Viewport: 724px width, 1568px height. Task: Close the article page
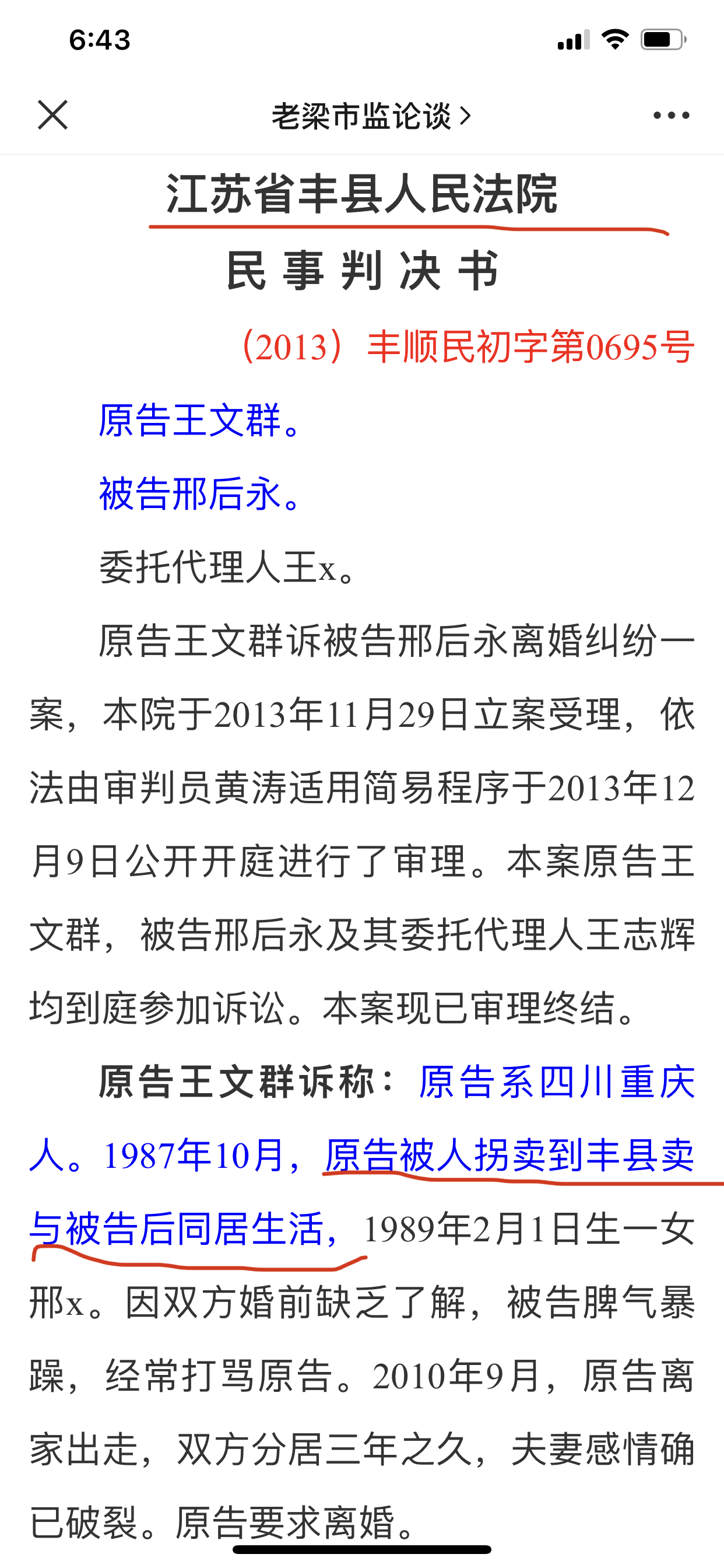pyautogui.click(x=53, y=115)
